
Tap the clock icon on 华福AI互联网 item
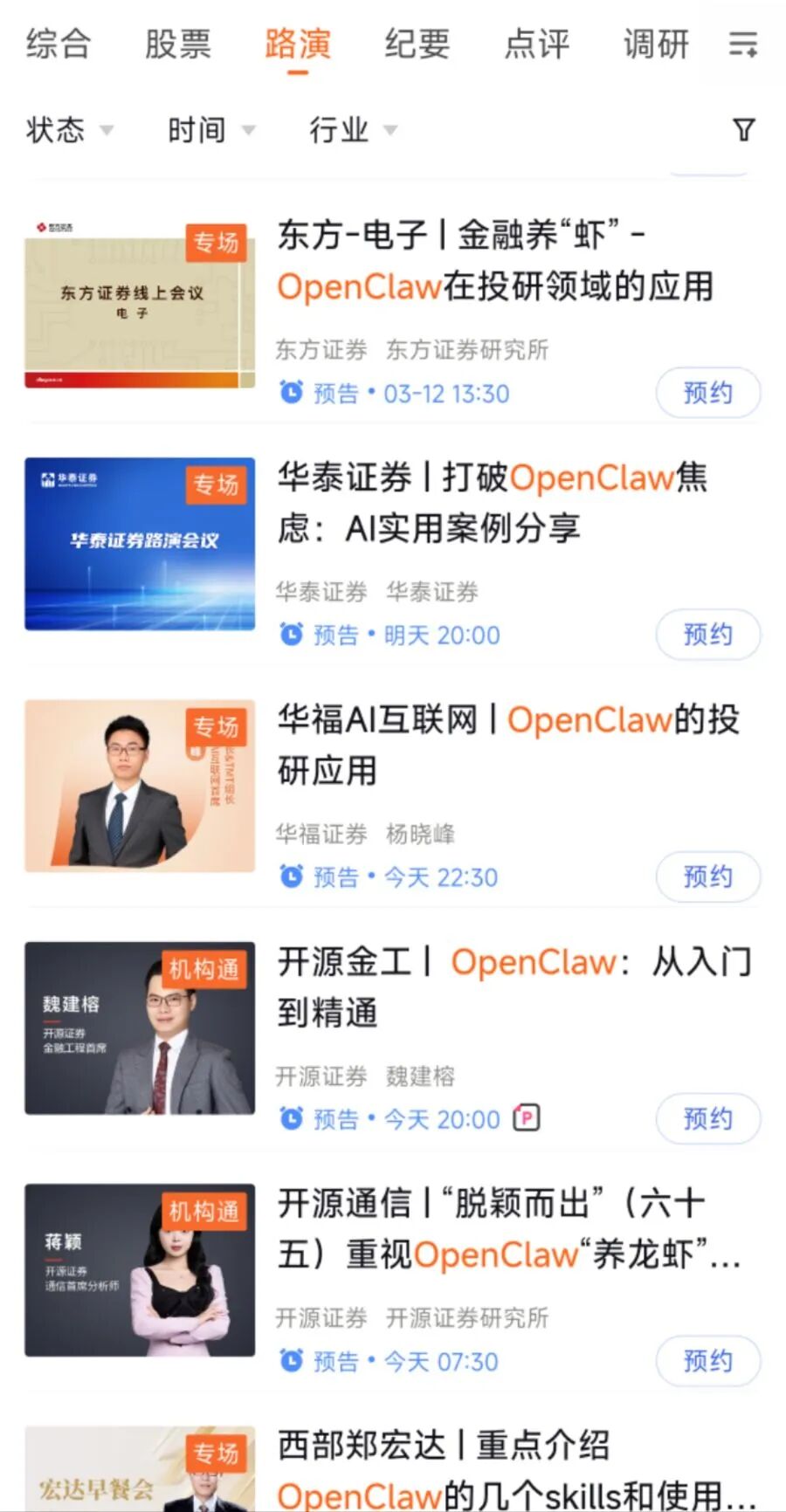click(x=292, y=876)
